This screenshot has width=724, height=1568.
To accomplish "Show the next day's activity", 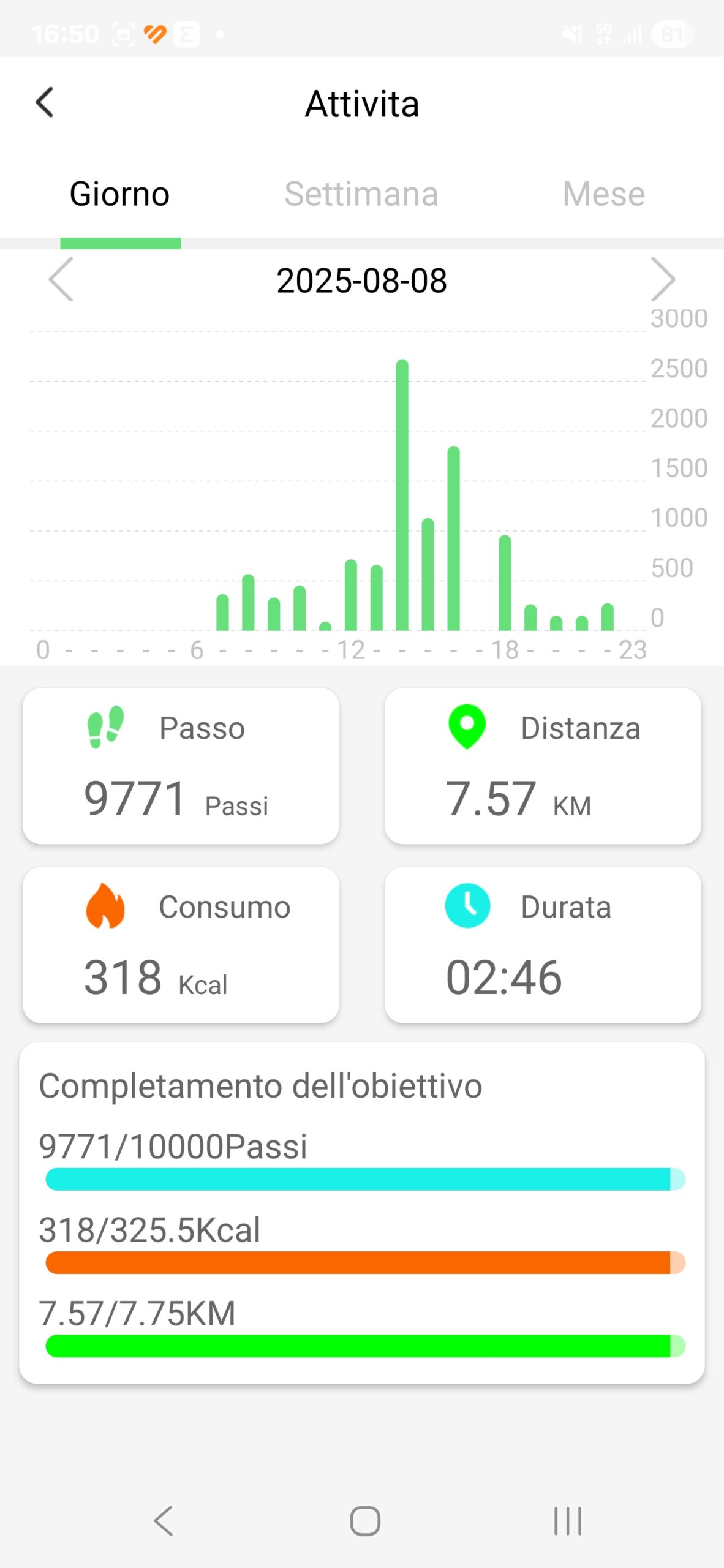I will tap(663, 280).
